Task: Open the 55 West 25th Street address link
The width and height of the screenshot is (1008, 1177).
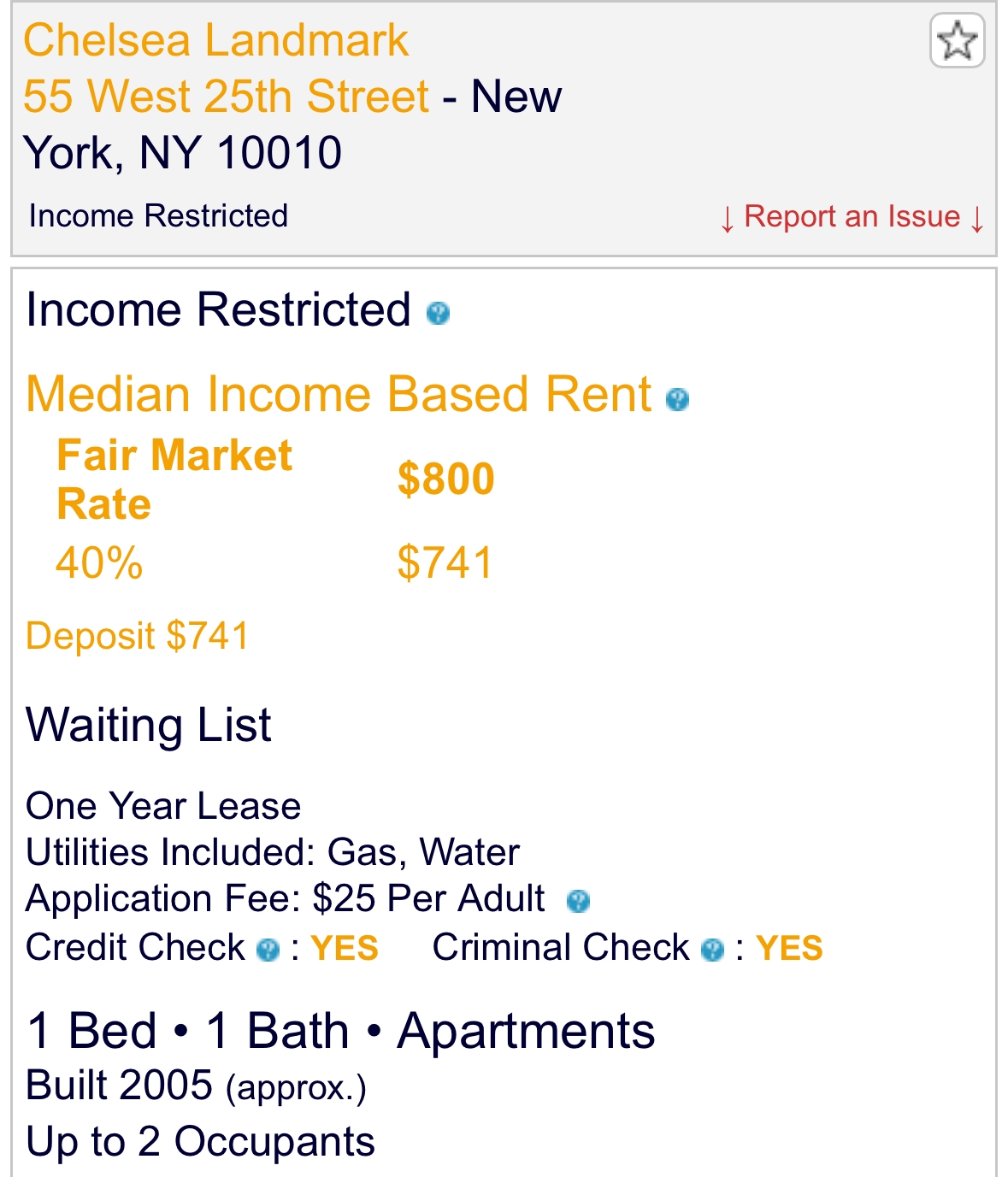Action: (226, 96)
